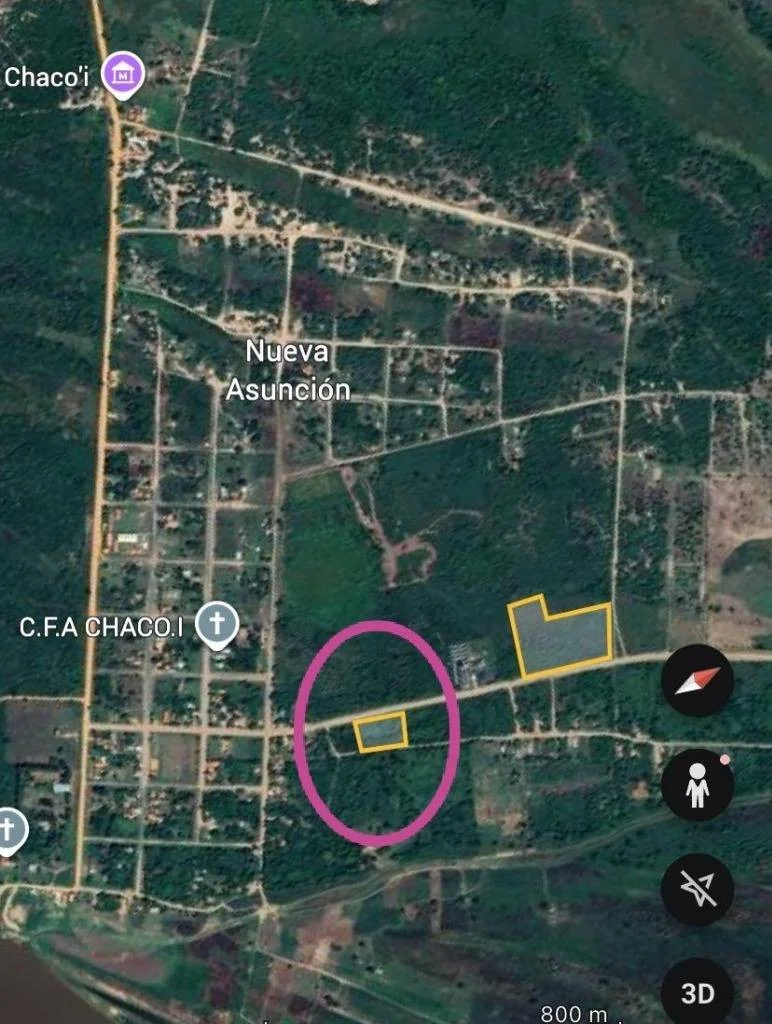
Task: Activate the Street View pegman
Action: point(697,785)
